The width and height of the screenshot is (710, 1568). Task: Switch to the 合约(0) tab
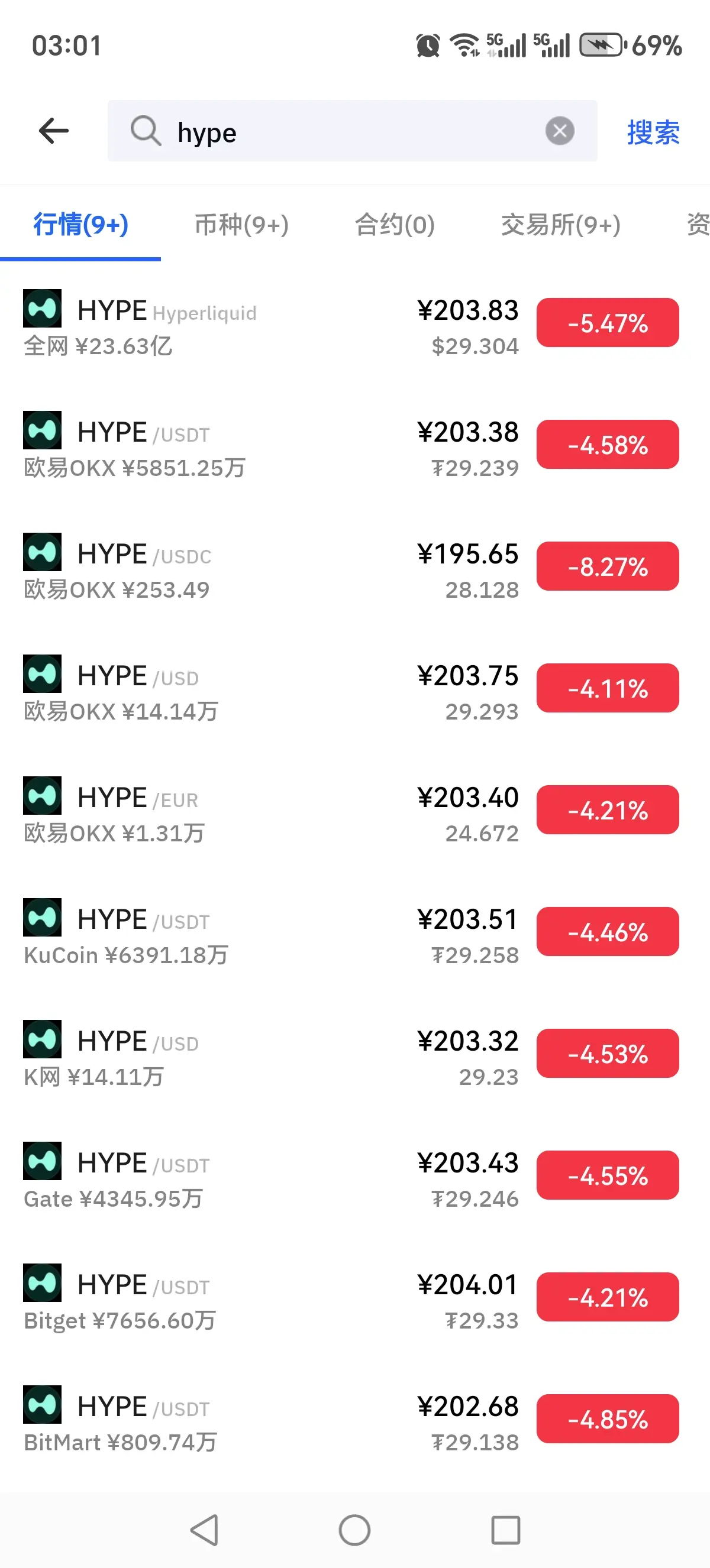[395, 225]
